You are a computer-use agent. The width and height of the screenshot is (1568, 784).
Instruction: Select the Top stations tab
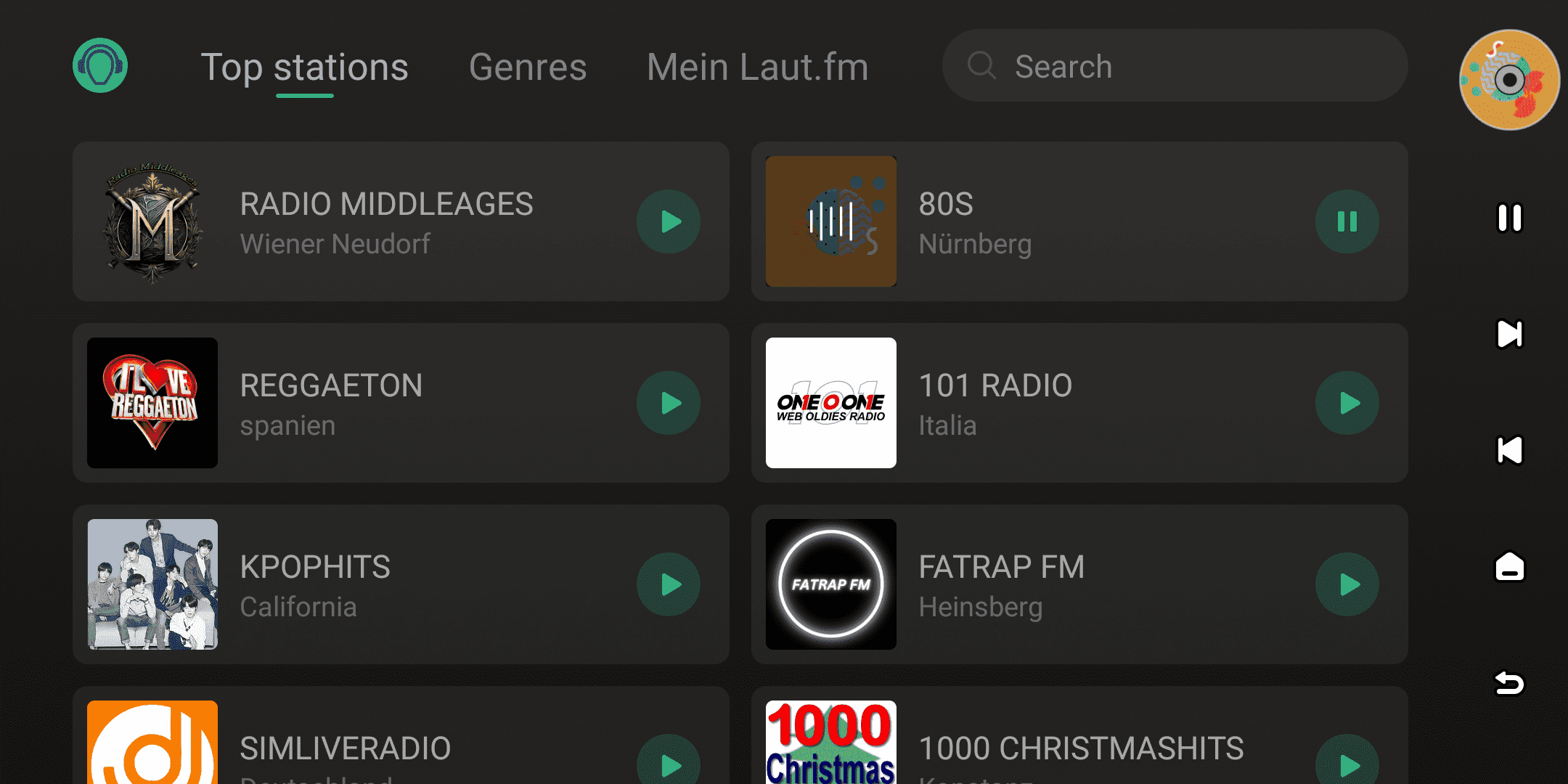(x=304, y=67)
